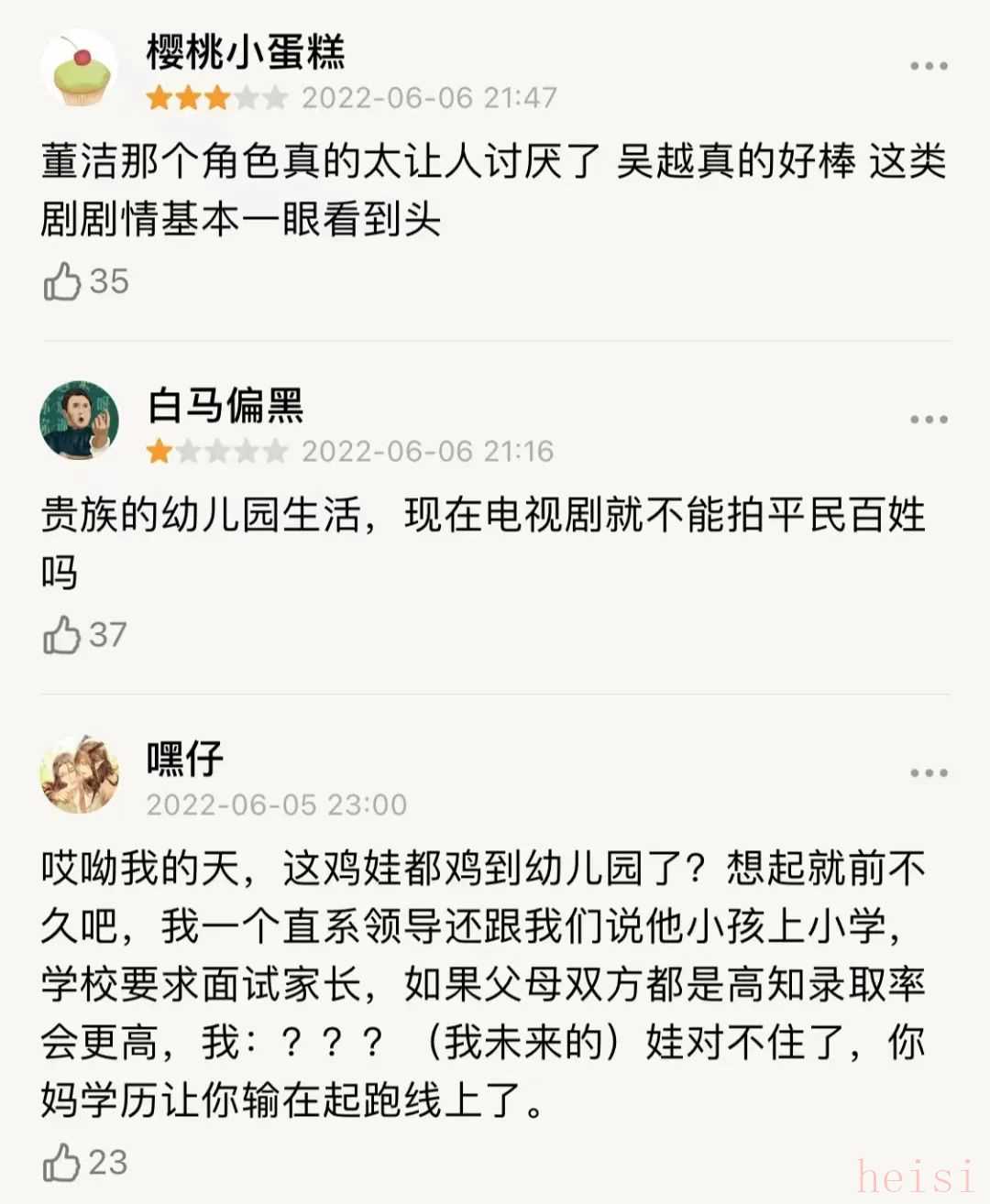The image size is (990, 1204).
Task: Open 嘿仔's profile avatar
Action: pyautogui.click(x=80, y=774)
